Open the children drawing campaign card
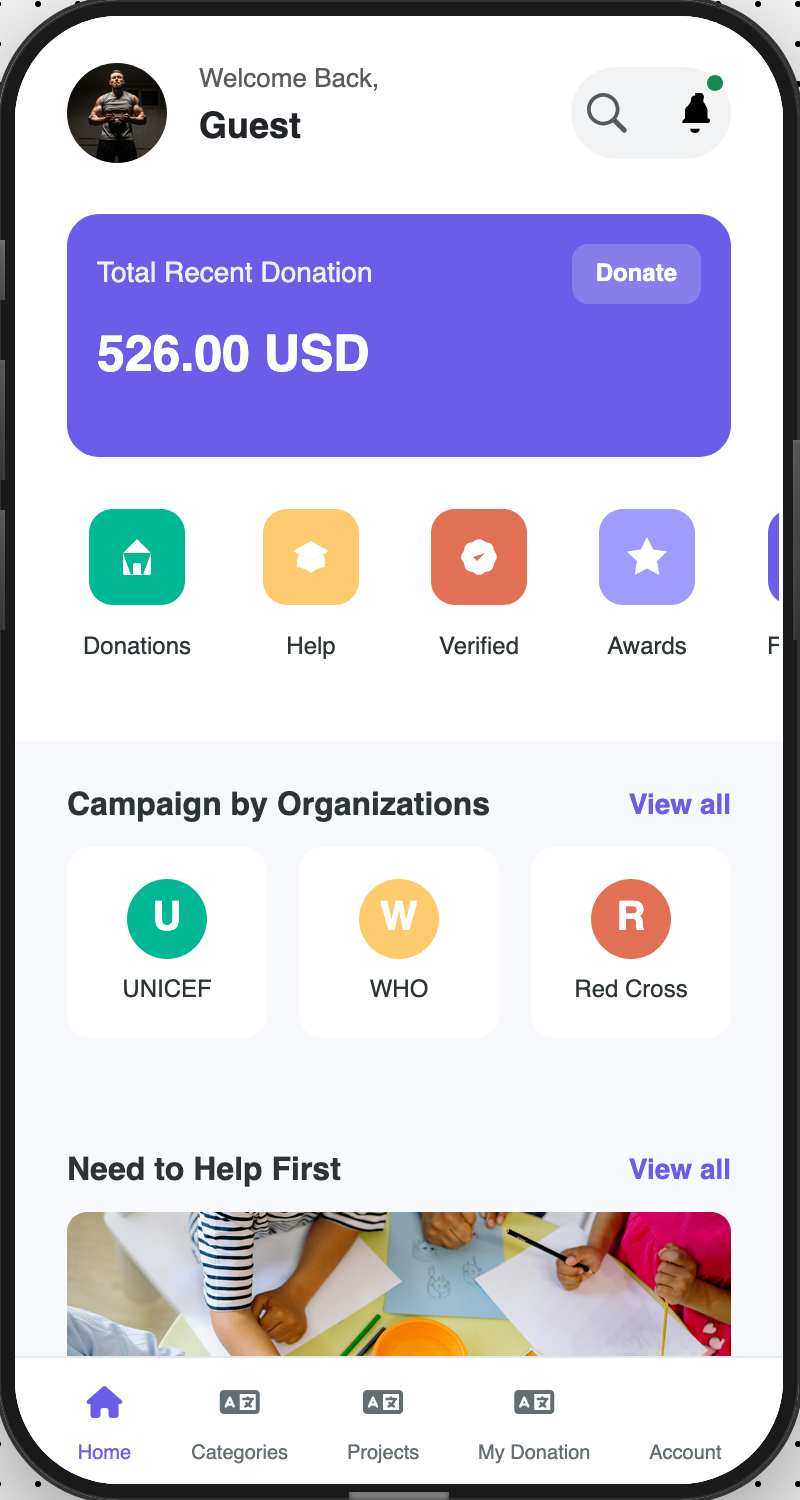 coord(399,1284)
